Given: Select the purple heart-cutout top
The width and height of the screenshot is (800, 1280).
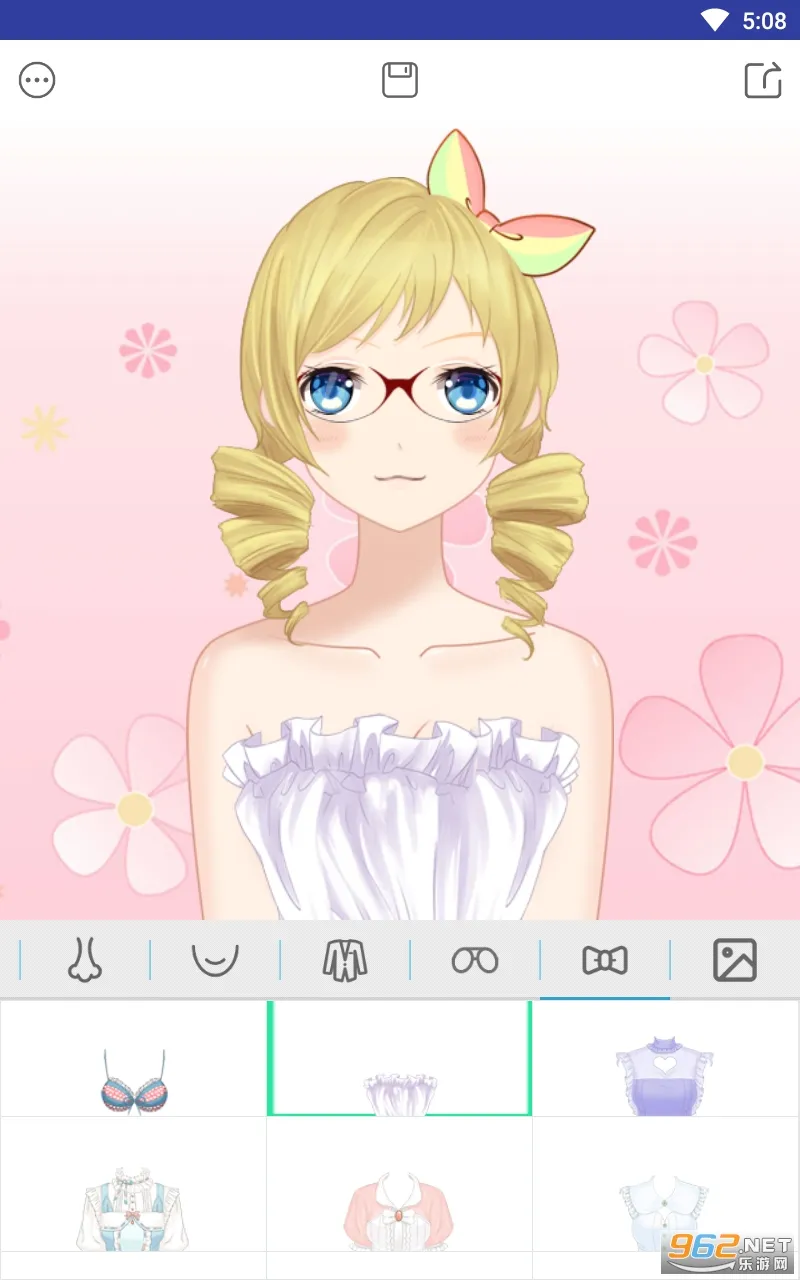Looking at the screenshot, I should 665,1058.
